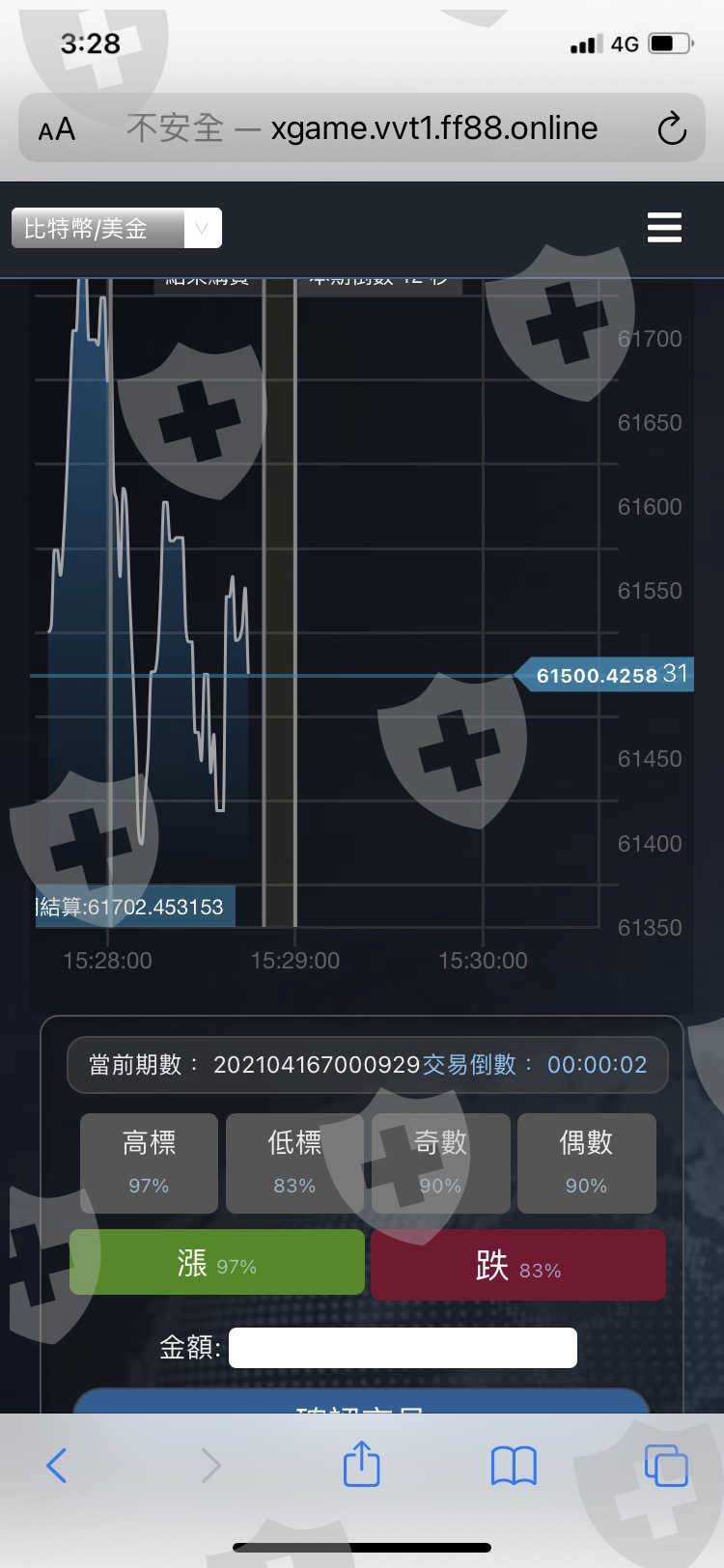This screenshot has height=1568, width=724.
Task: Bet on 漲 at 97%
Action: 217,1263
